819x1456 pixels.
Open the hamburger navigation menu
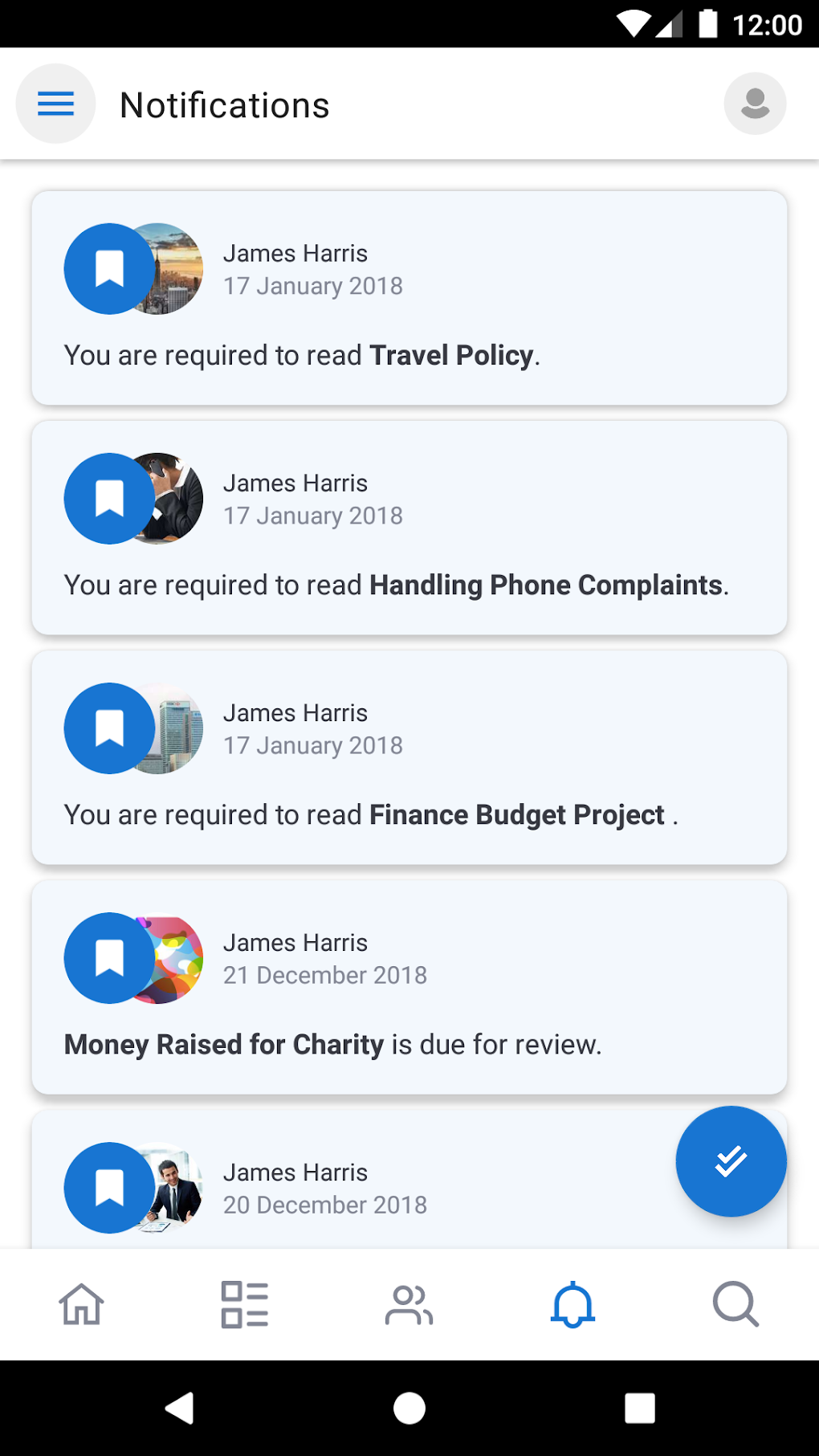click(55, 104)
